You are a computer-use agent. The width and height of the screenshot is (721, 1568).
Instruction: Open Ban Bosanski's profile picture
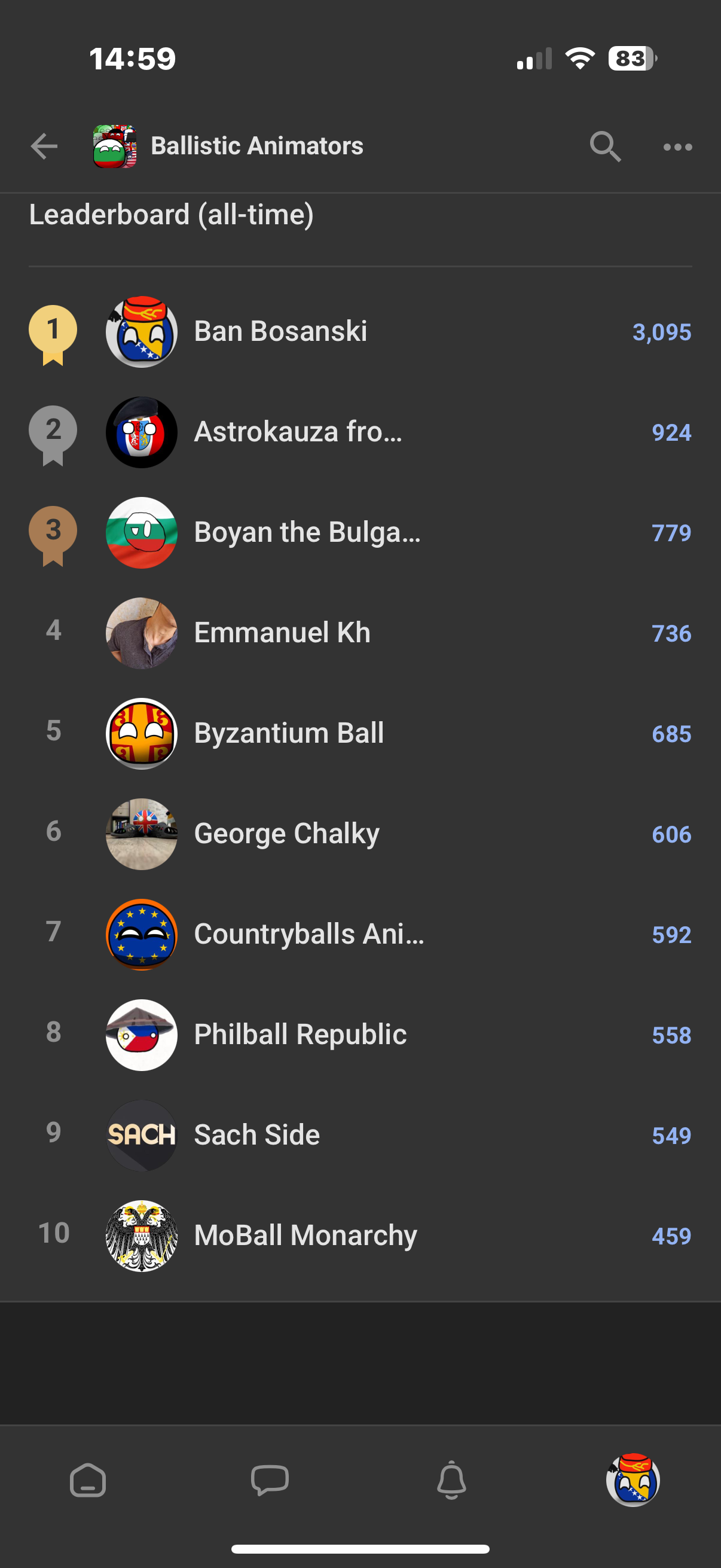[x=141, y=332]
